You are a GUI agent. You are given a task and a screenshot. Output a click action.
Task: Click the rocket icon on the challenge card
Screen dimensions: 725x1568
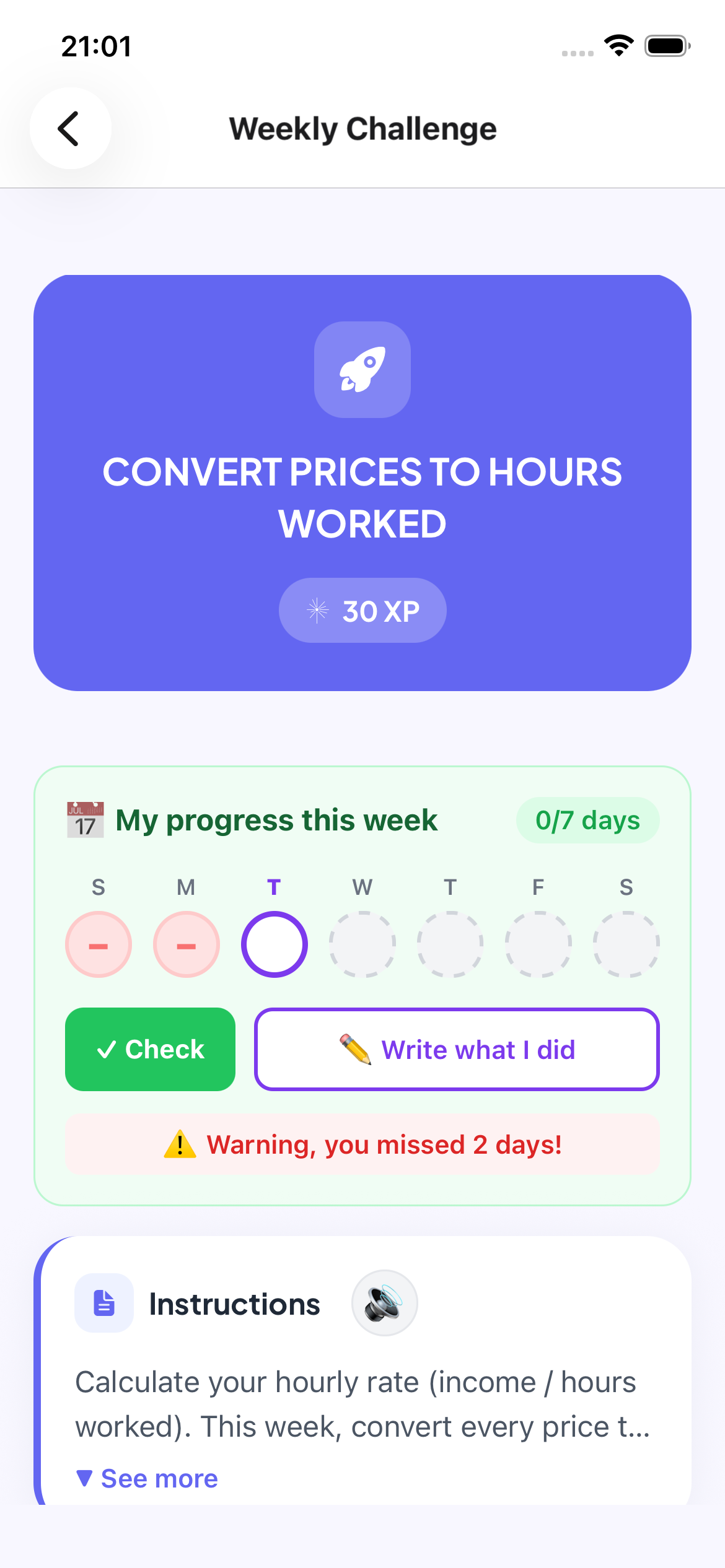[362, 370]
